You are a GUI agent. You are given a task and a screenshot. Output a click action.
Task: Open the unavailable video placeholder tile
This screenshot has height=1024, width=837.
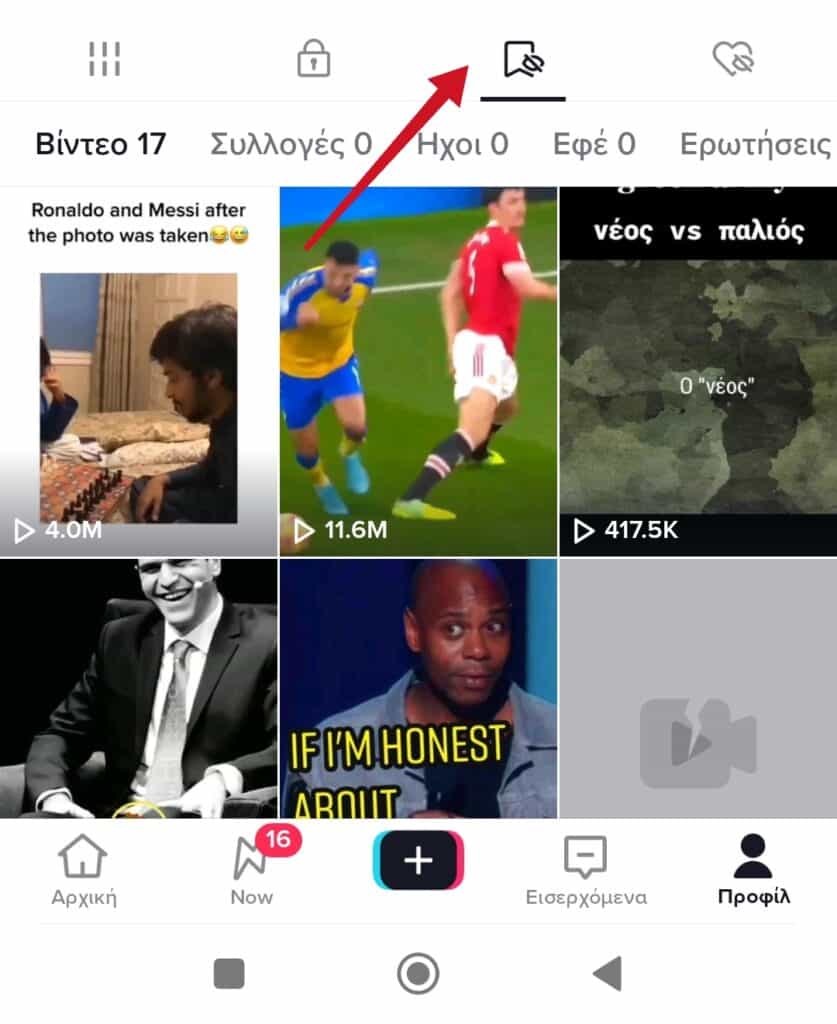click(698, 688)
